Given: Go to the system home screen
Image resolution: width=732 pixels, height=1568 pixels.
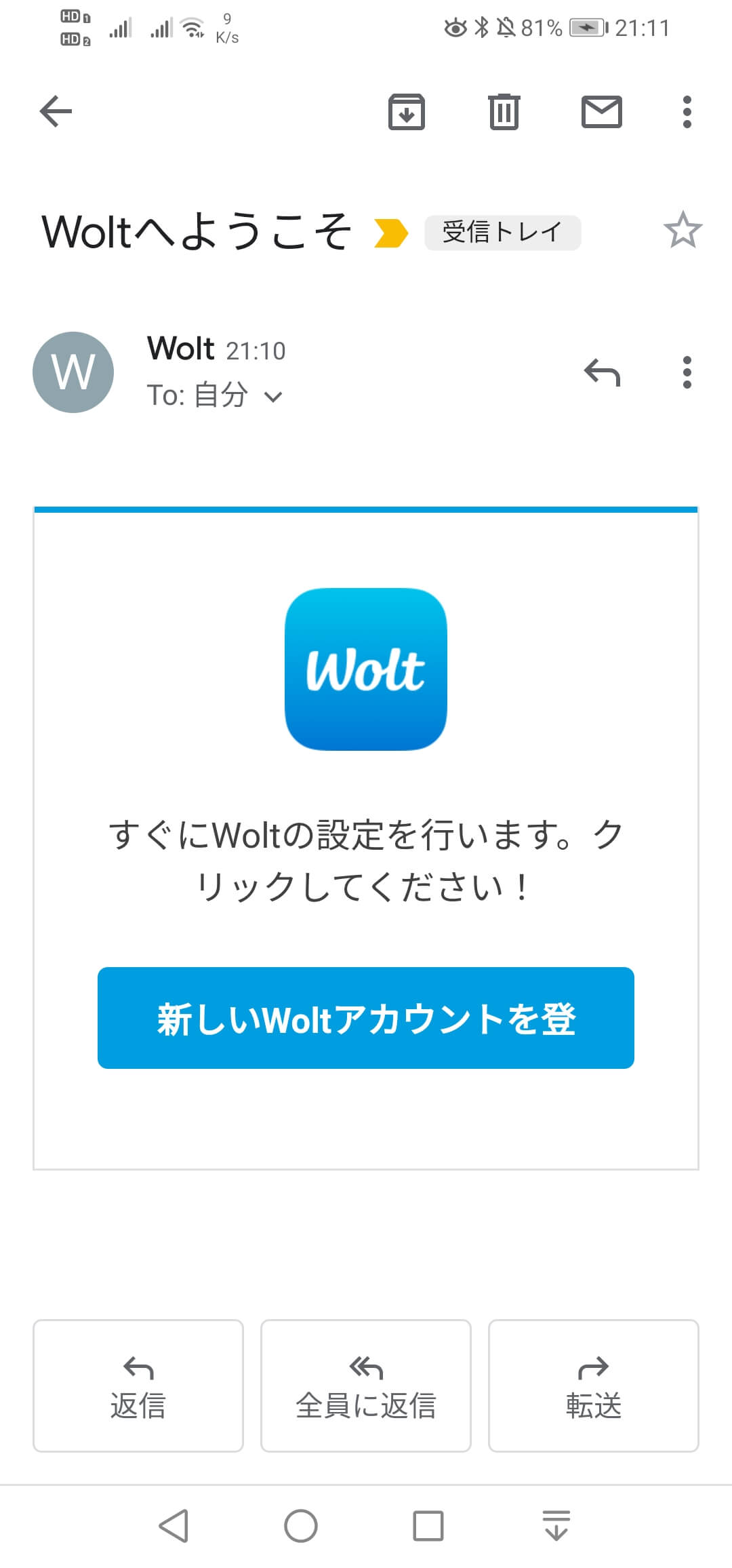Looking at the screenshot, I should click(x=301, y=1527).
